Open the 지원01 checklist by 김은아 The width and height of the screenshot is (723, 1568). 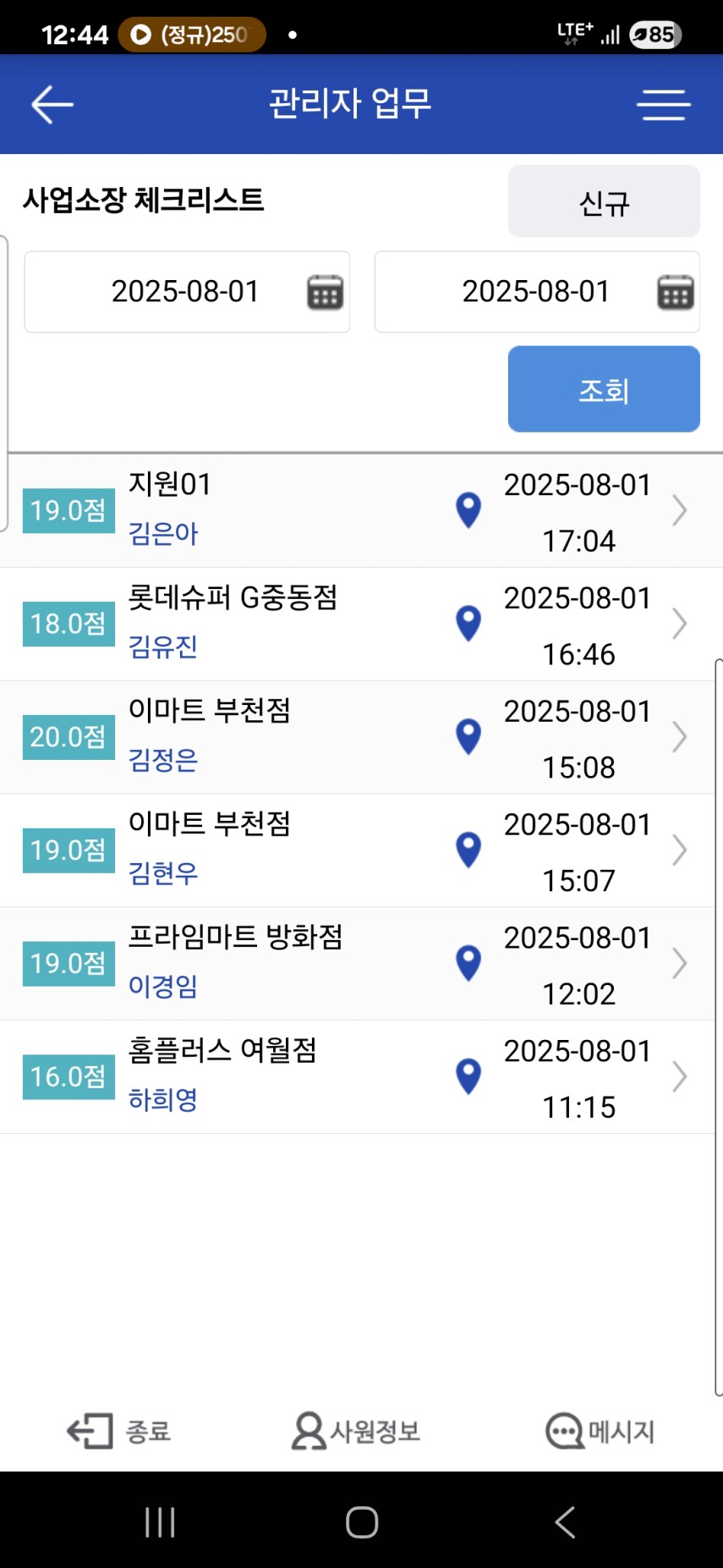pyautogui.click(x=361, y=511)
